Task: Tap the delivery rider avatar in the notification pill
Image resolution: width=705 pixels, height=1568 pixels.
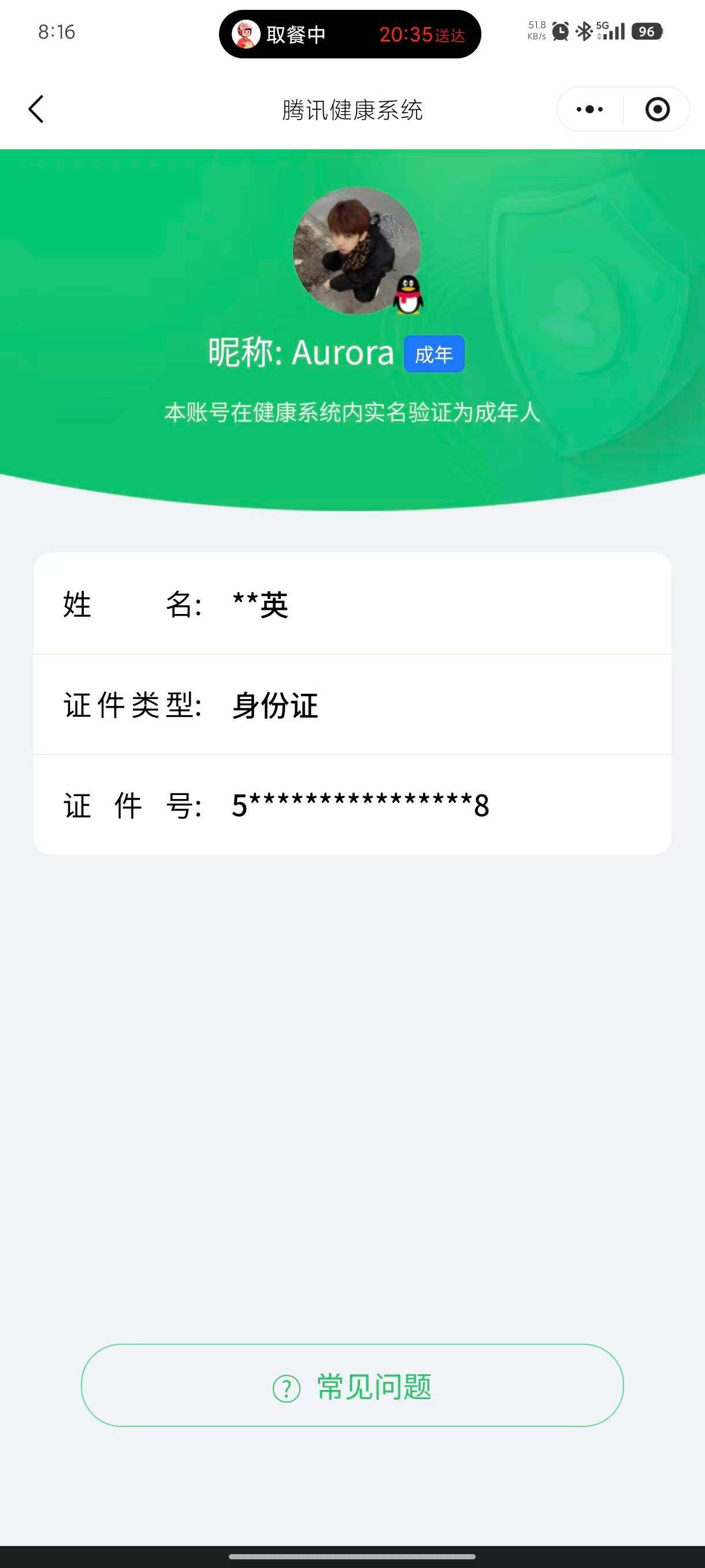Action: [x=246, y=35]
